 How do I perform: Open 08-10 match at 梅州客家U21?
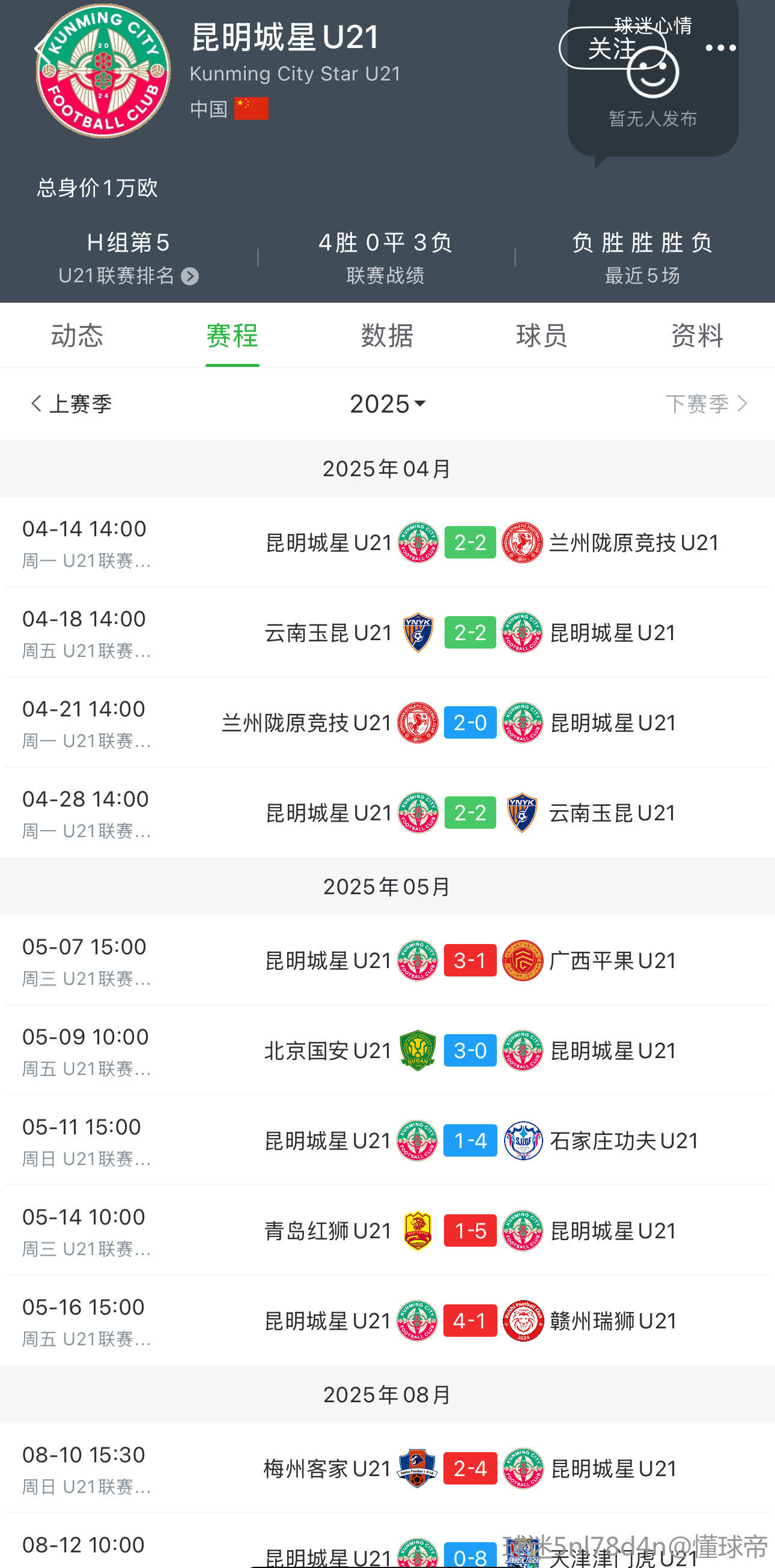point(387,1469)
